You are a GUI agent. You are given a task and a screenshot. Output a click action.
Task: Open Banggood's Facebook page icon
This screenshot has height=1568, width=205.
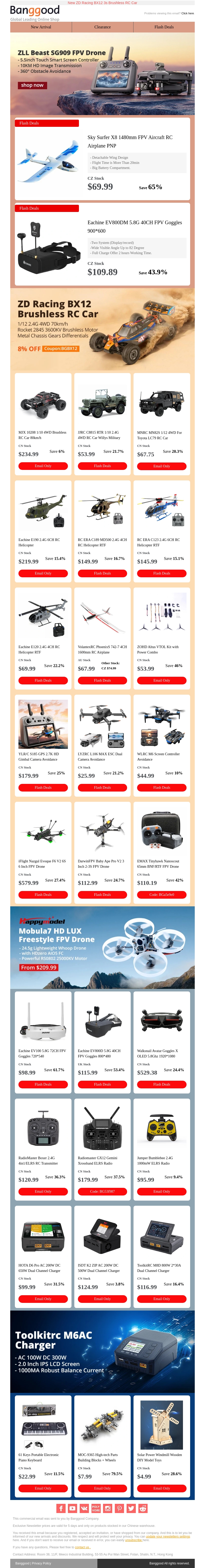[61, 1508]
